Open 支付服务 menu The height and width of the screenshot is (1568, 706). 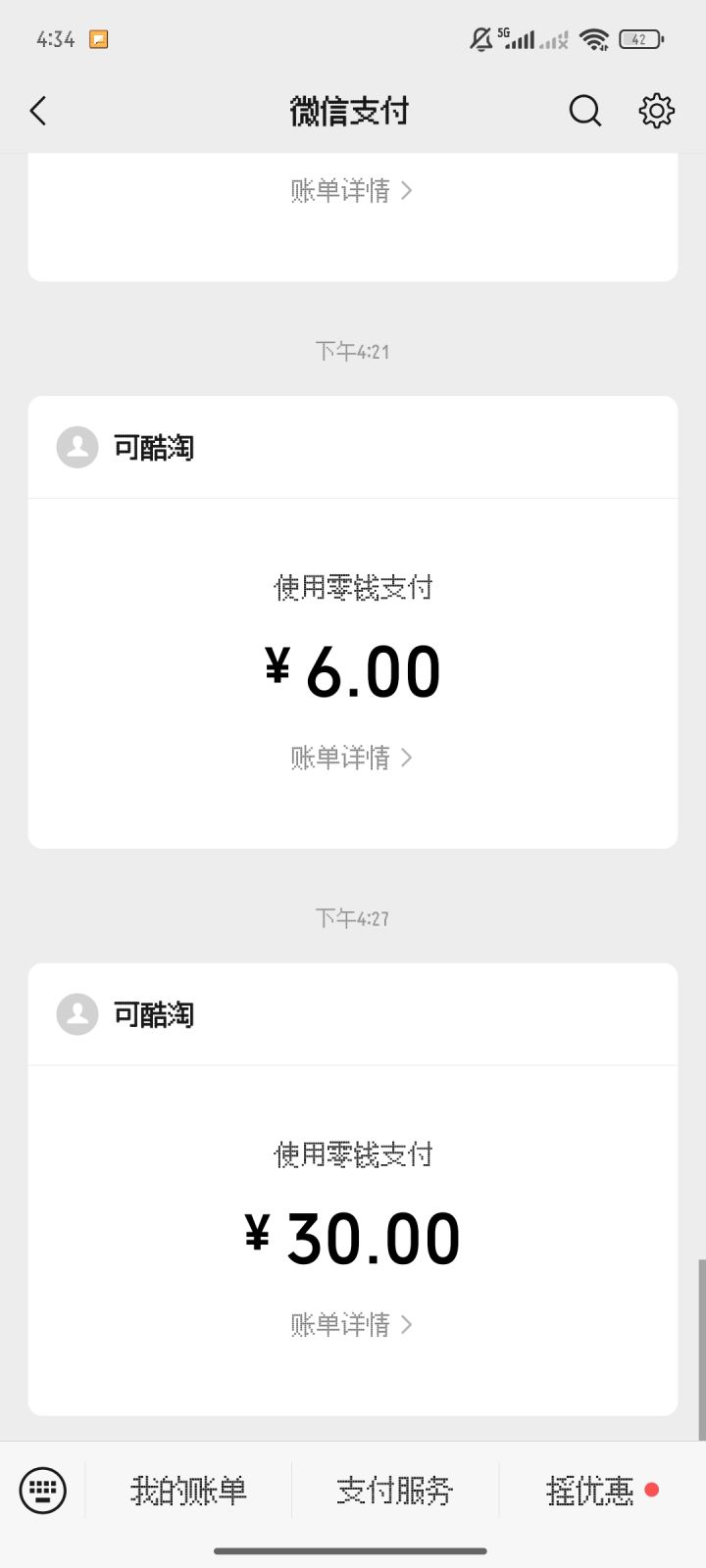tap(395, 1491)
